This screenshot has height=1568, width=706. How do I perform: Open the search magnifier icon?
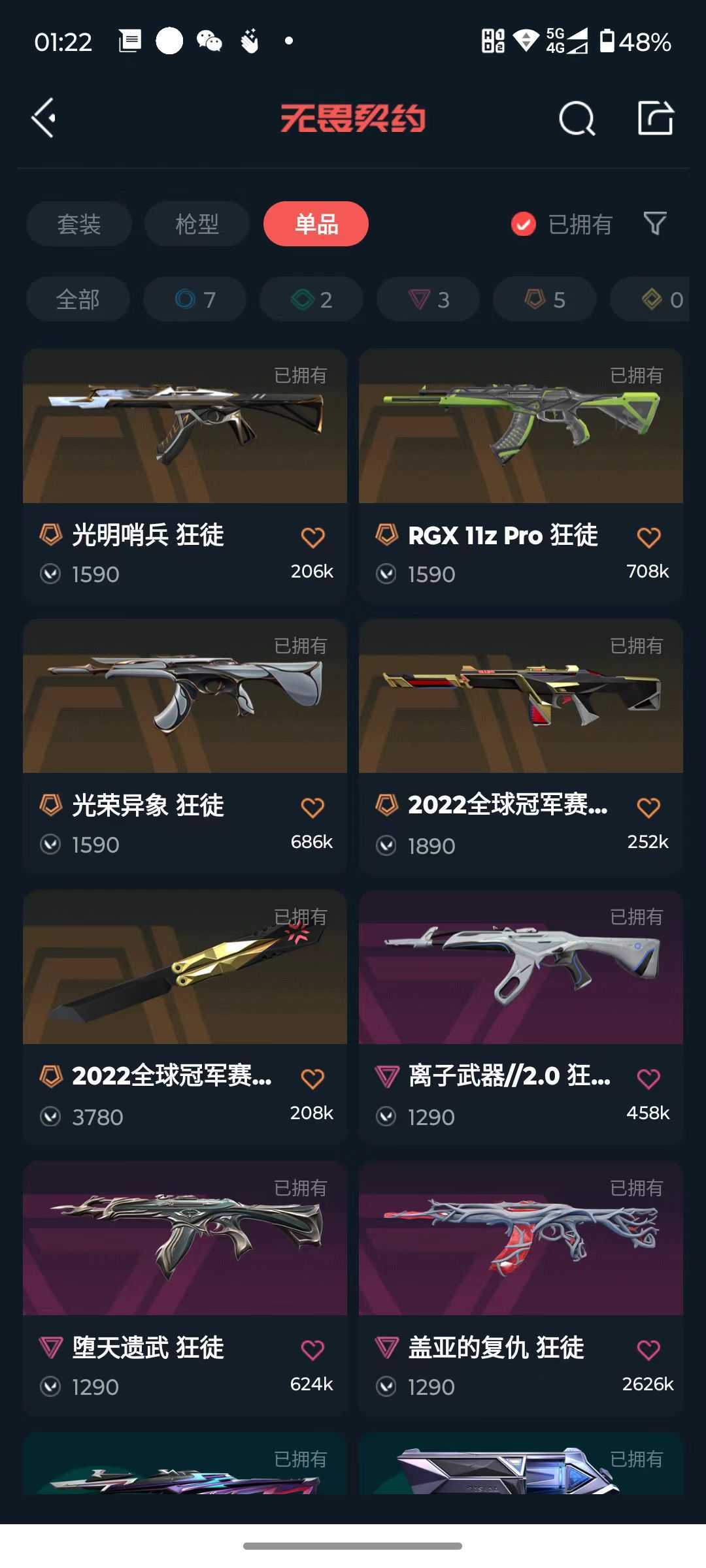(577, 119)
